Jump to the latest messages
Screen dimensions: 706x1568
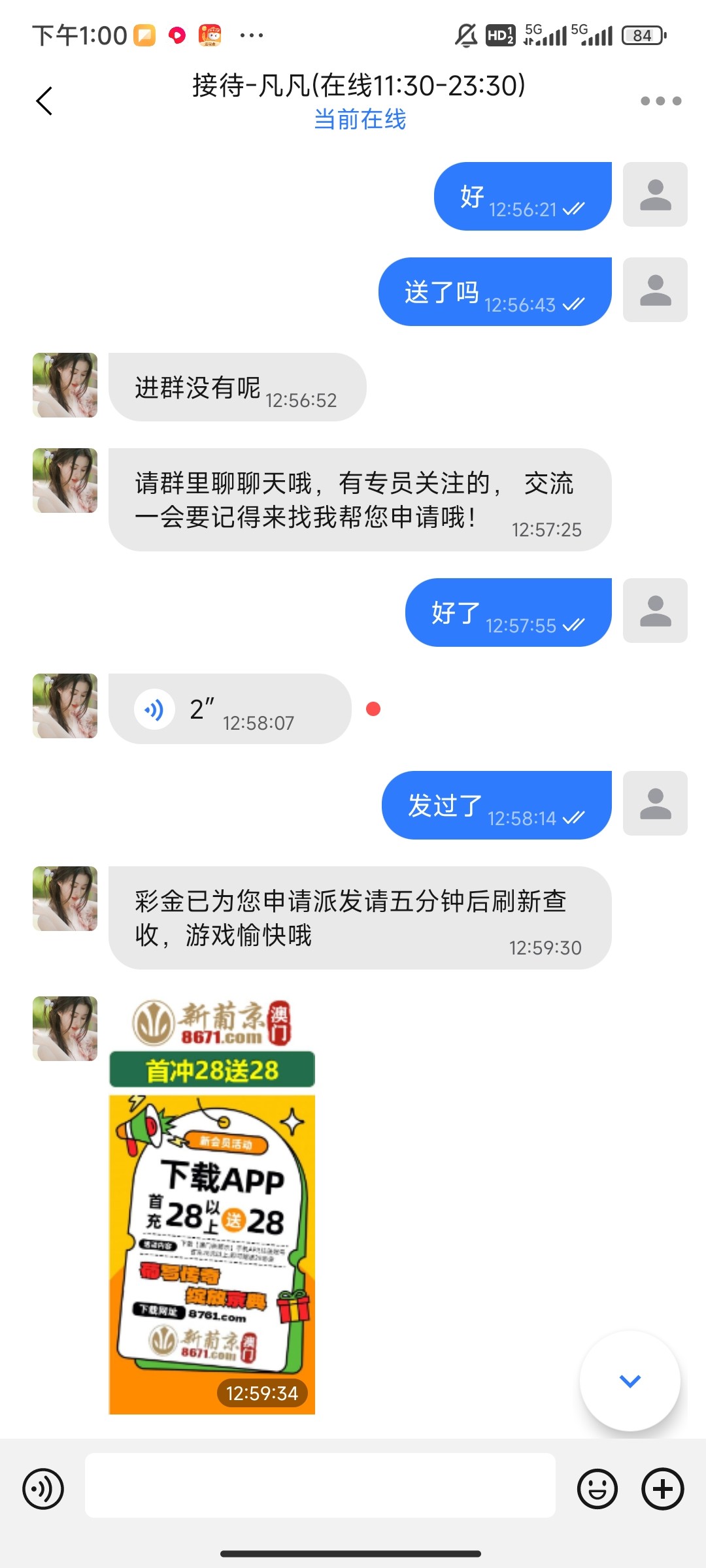point(630,1380)
